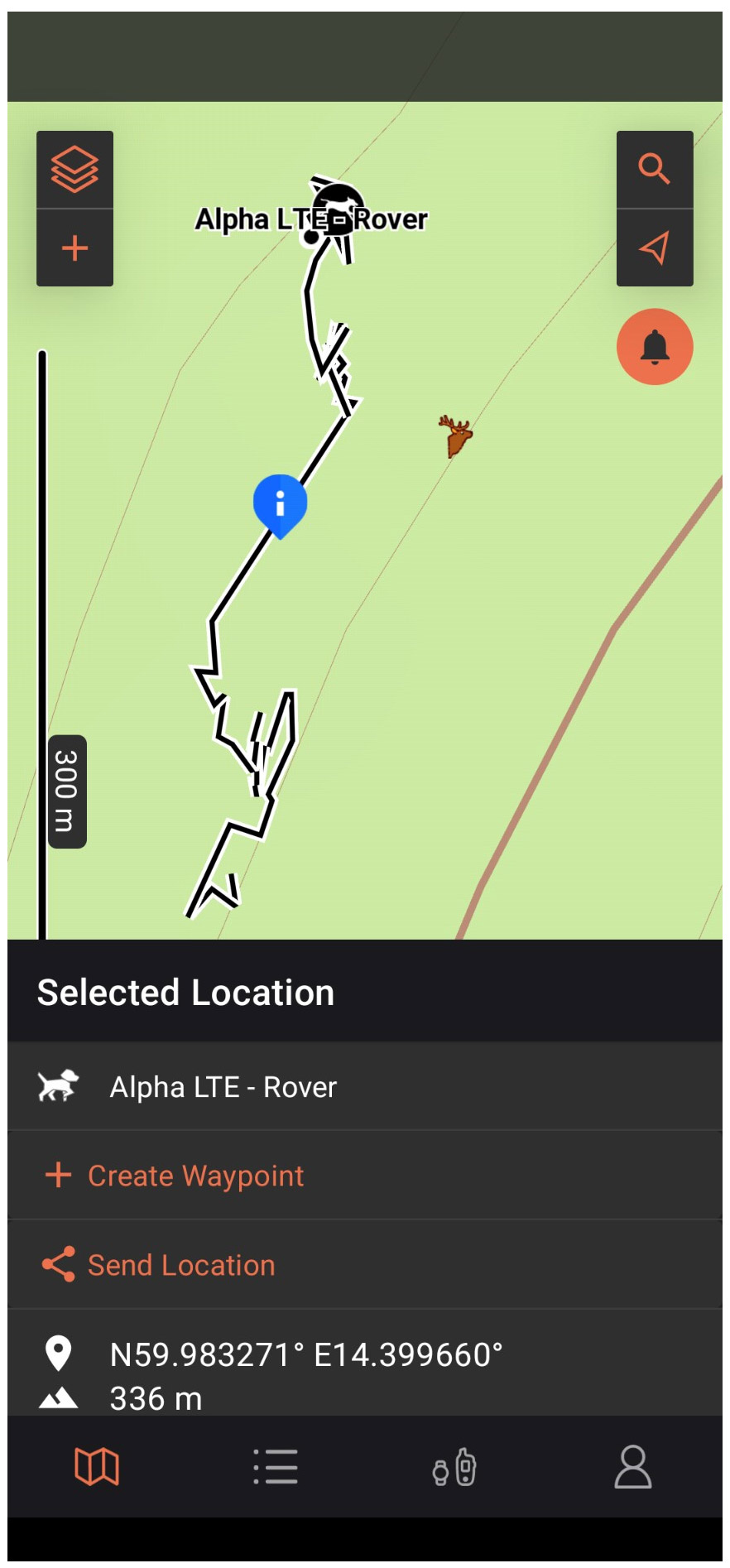Image resolution: width=730 pixels, height=1568 pixels.
Task: Switch to the list tab
Action: pos(276,1467)
